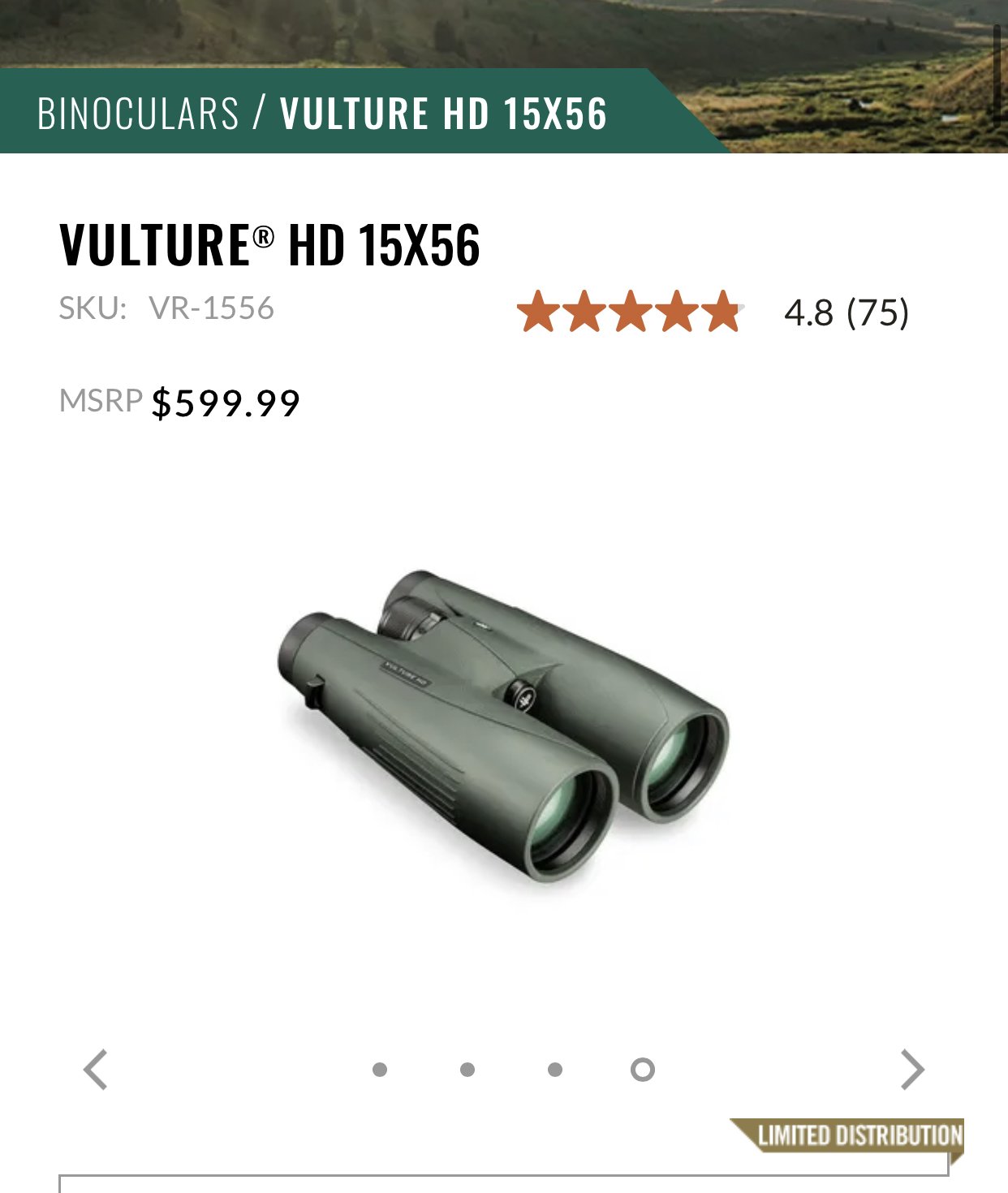The image size is (1008, 1193).
Task: Show the next product image
Action: pyautogui.click(x=912, y=1070)
